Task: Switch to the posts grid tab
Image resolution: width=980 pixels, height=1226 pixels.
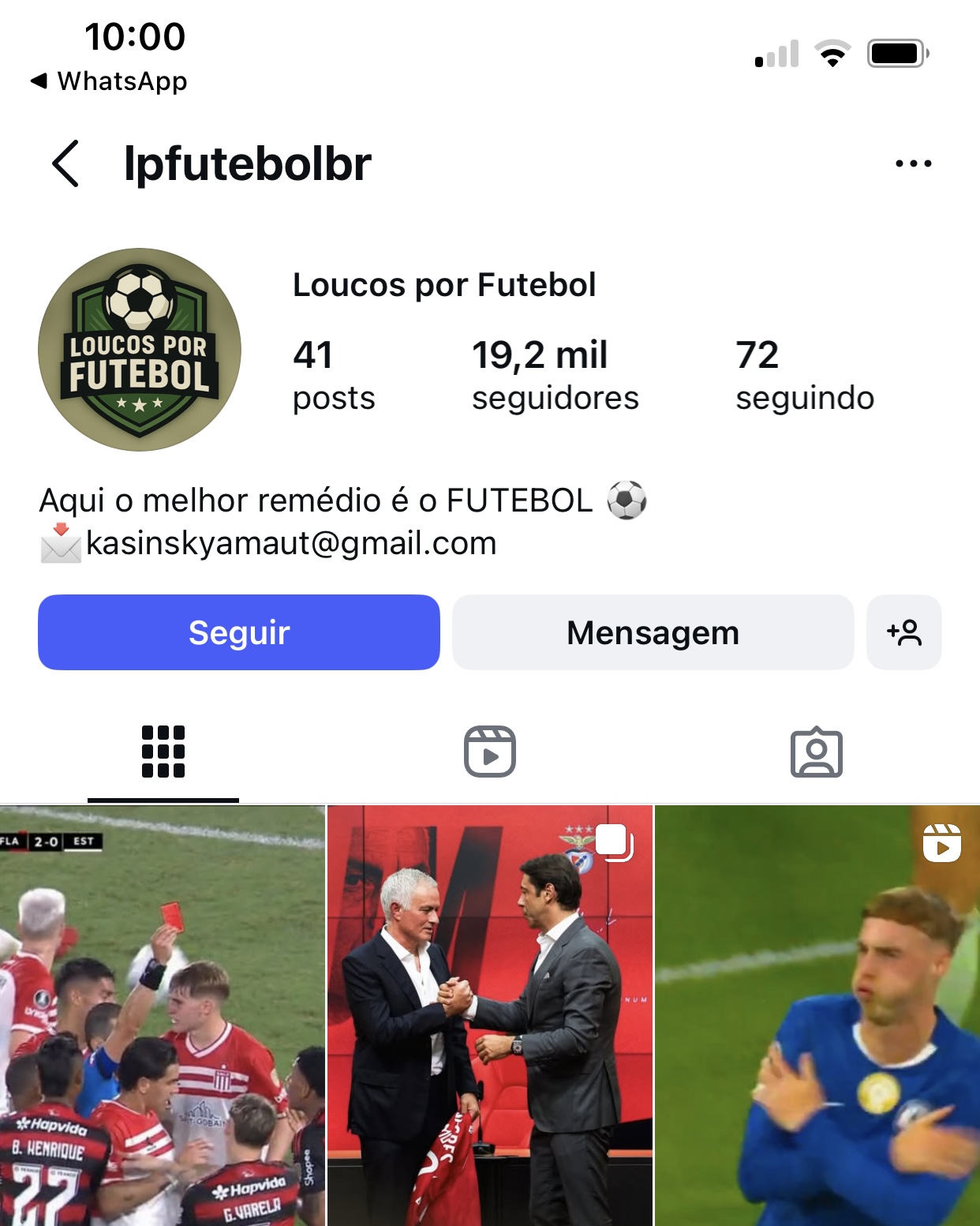Action: pyautogui.click(x=163, y=752)
